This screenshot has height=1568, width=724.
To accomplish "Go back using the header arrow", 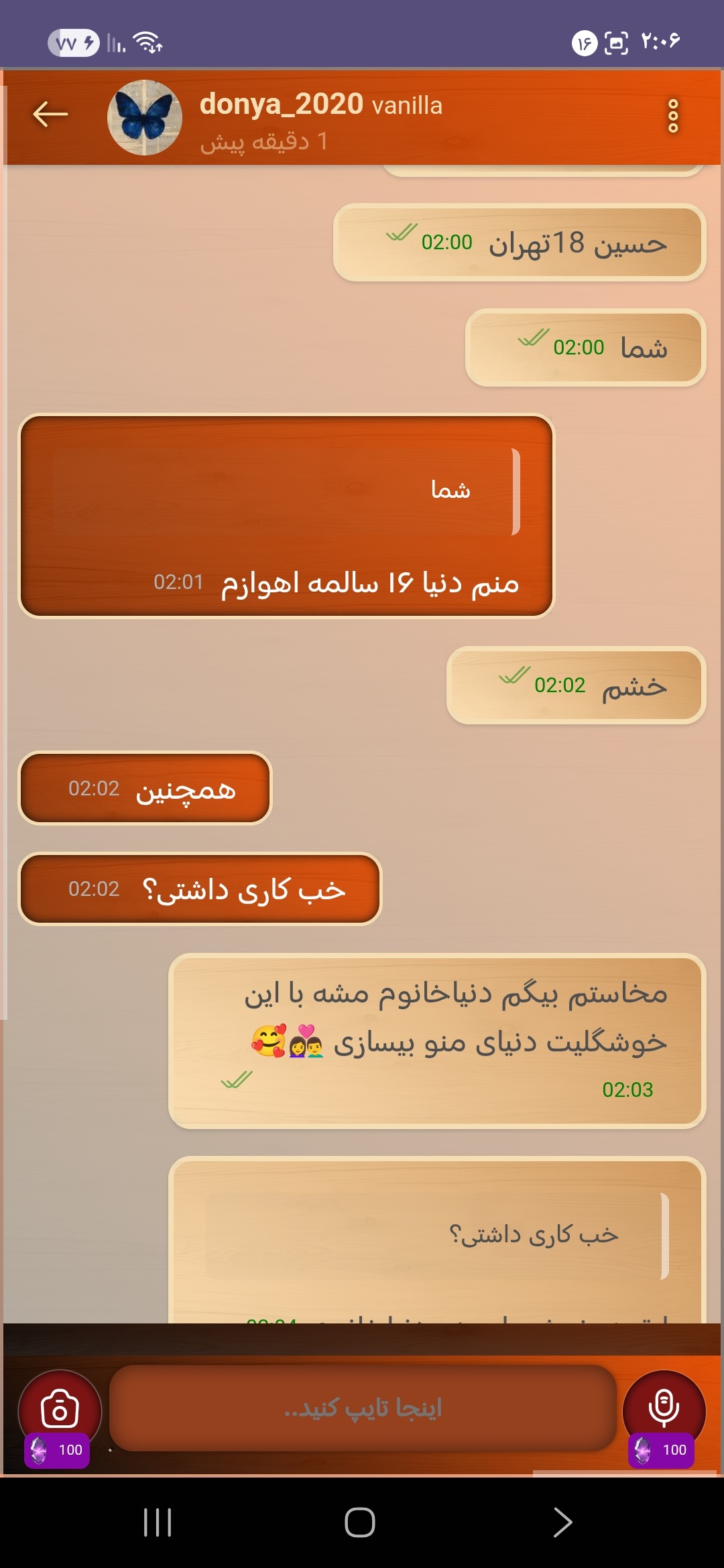I will pyautogui.click(x=50, y=115).
